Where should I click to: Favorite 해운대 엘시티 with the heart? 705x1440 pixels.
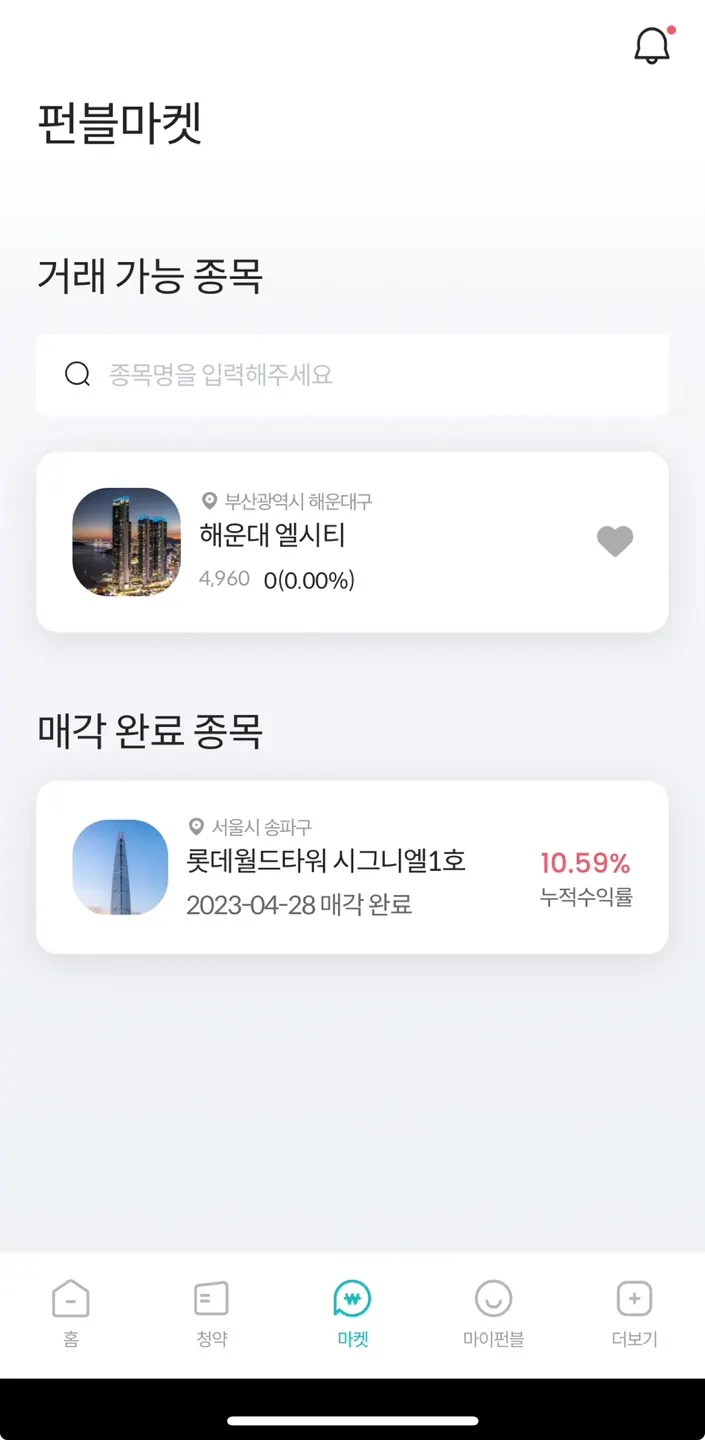tap(615, 542)
